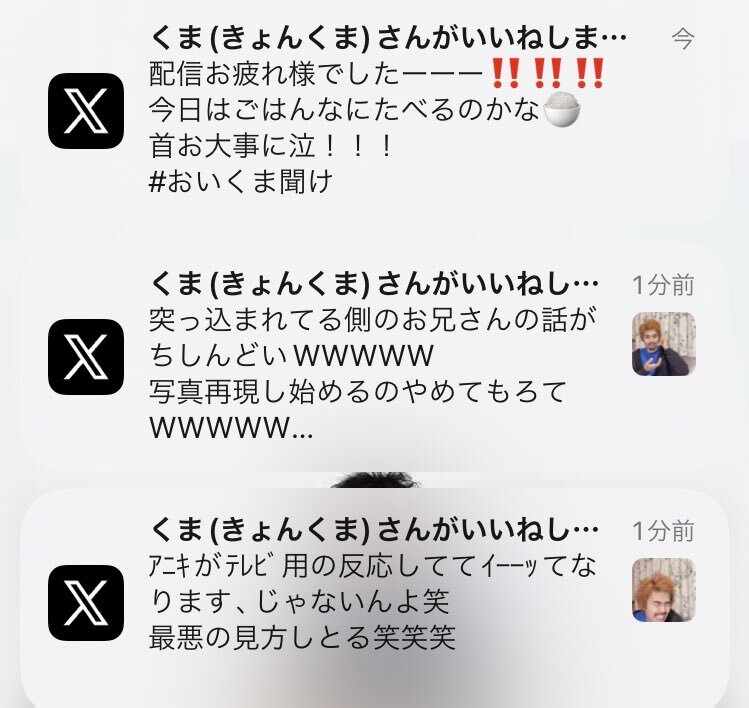Open the notification about 突っ込まれてる側のお兄さん
The image size is (749, 708).
coord(374,357)
